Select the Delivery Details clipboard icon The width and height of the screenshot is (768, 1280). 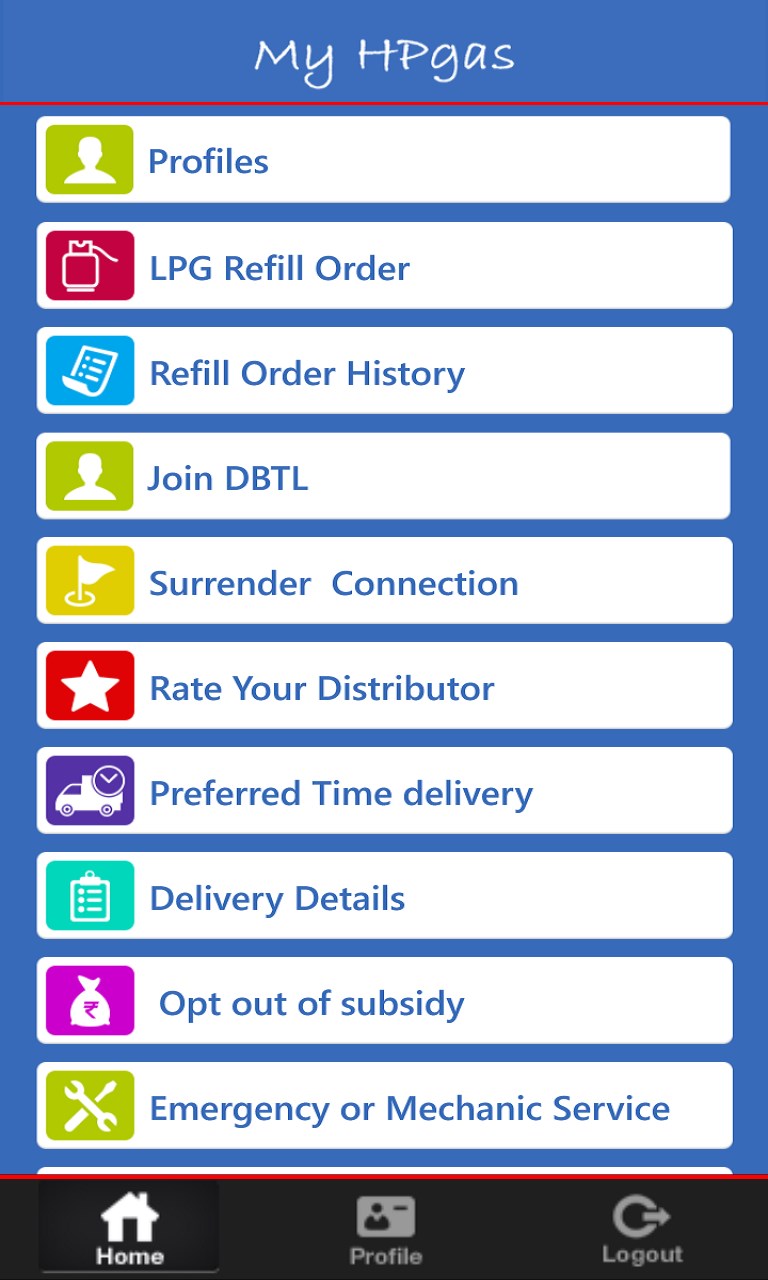(89, 895)
